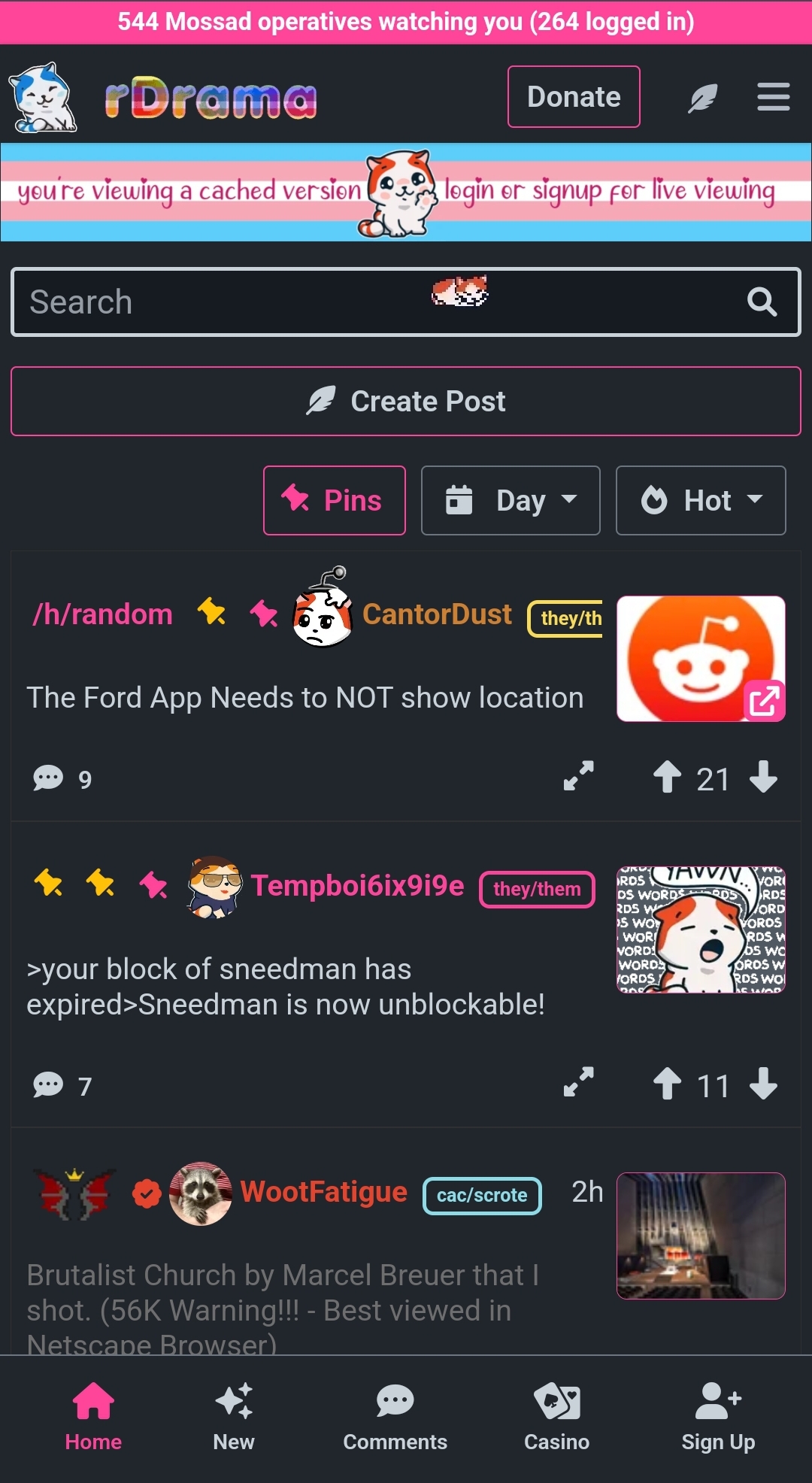The height and width of the screenshot is (1483, 812).
Task: Open the Sign Up tab
Action: (x=718, y=1417)
